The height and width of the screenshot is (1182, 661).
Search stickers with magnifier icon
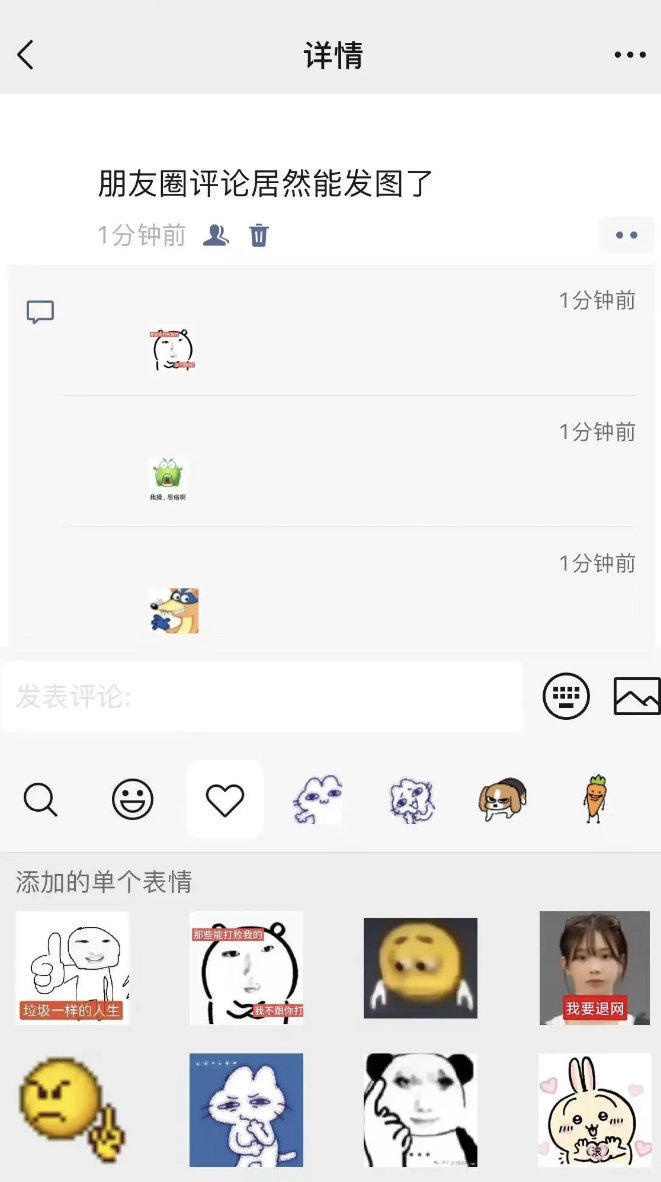pos(40,800)
